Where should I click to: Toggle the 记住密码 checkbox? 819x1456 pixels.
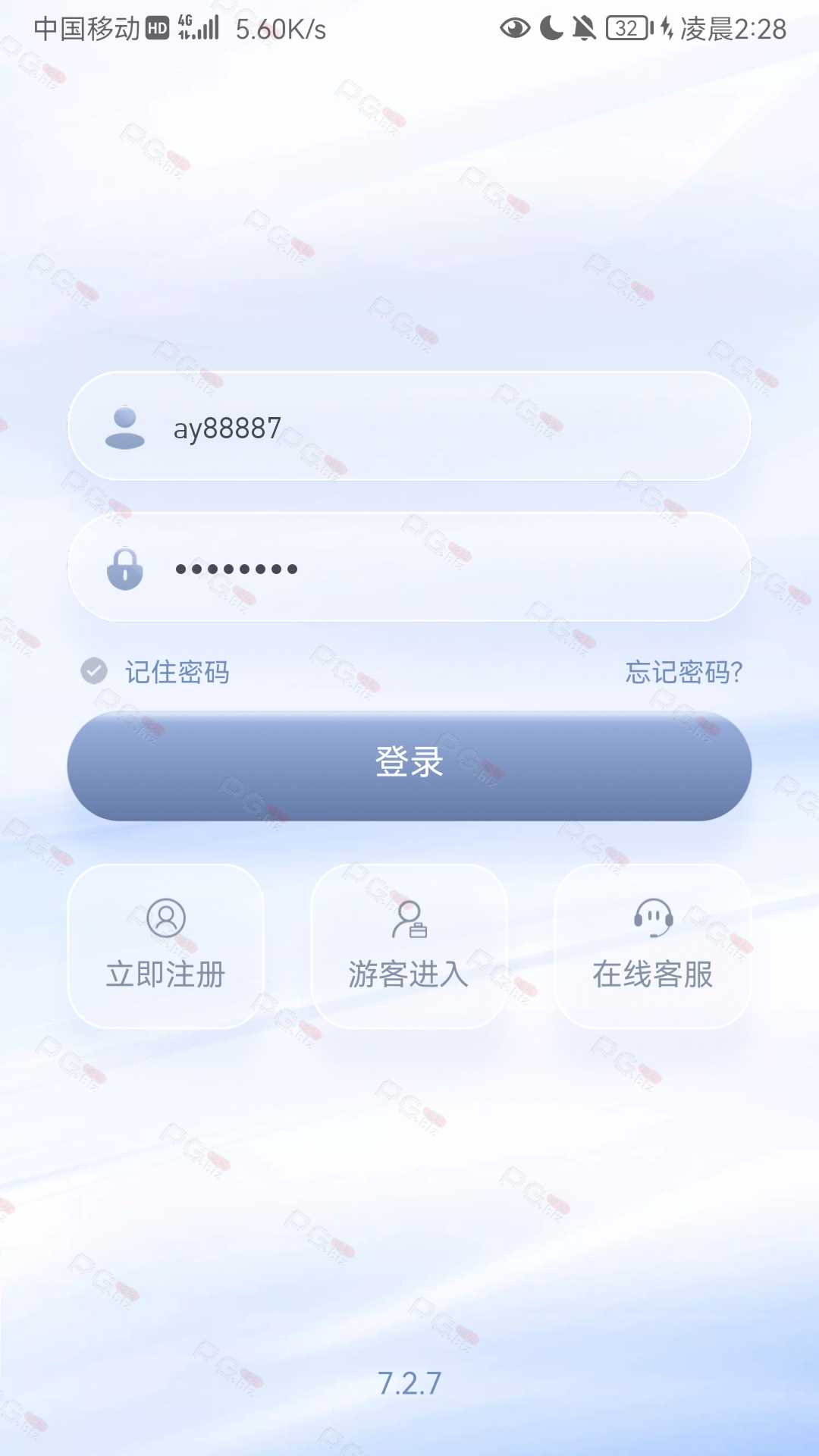click(x=94, y=670)
